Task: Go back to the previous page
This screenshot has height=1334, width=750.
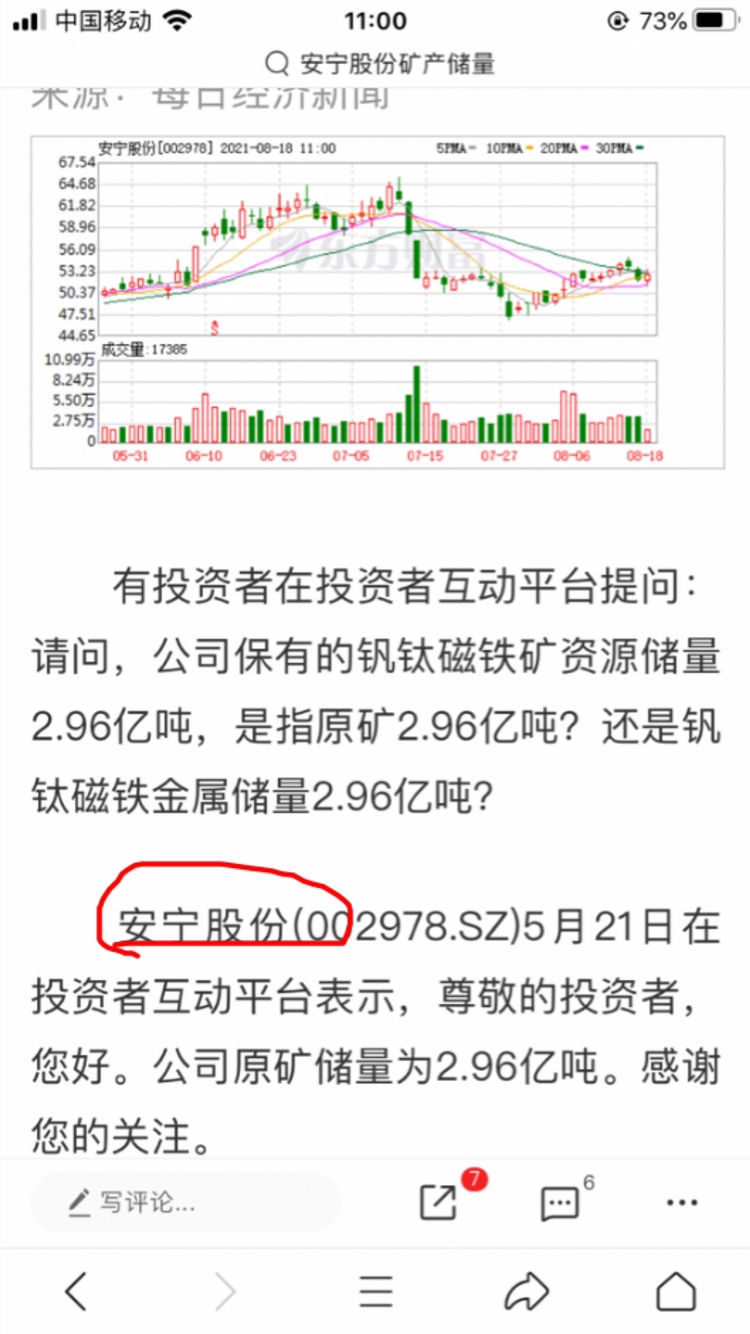Action: click(x=76, y=1292)
